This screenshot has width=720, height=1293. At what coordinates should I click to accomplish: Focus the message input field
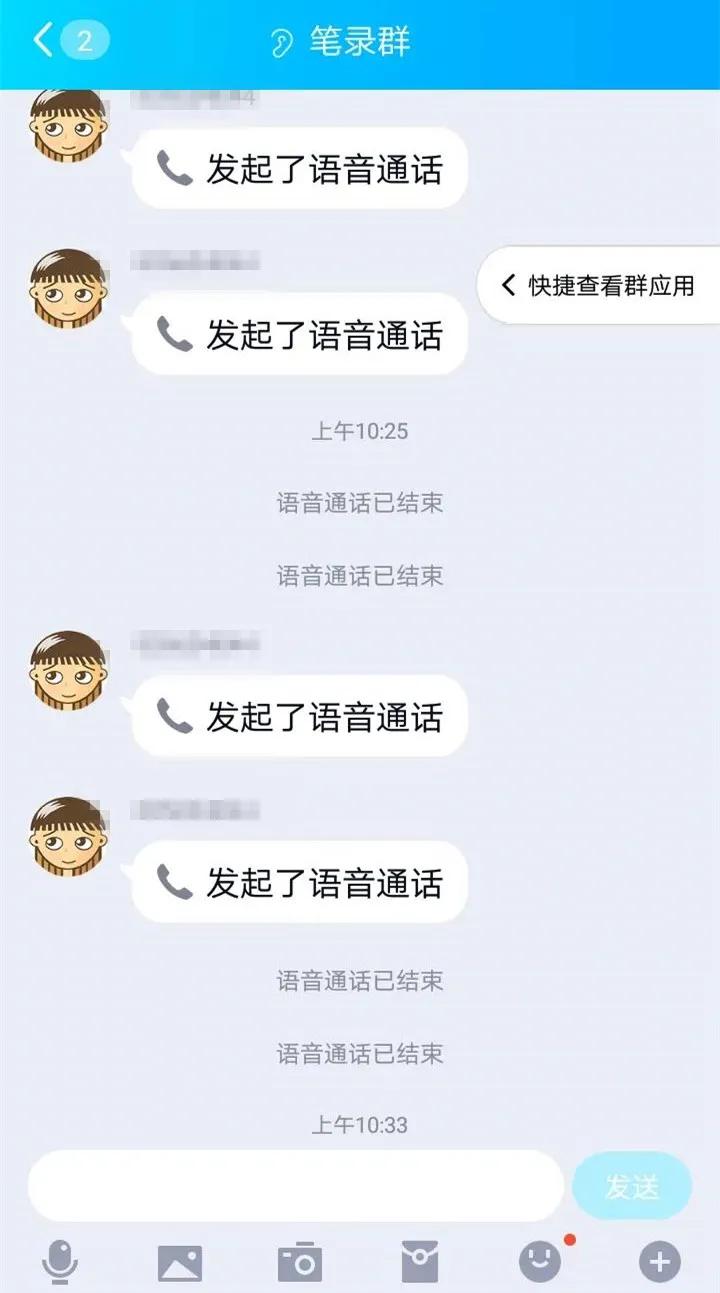click(295, 1186)
